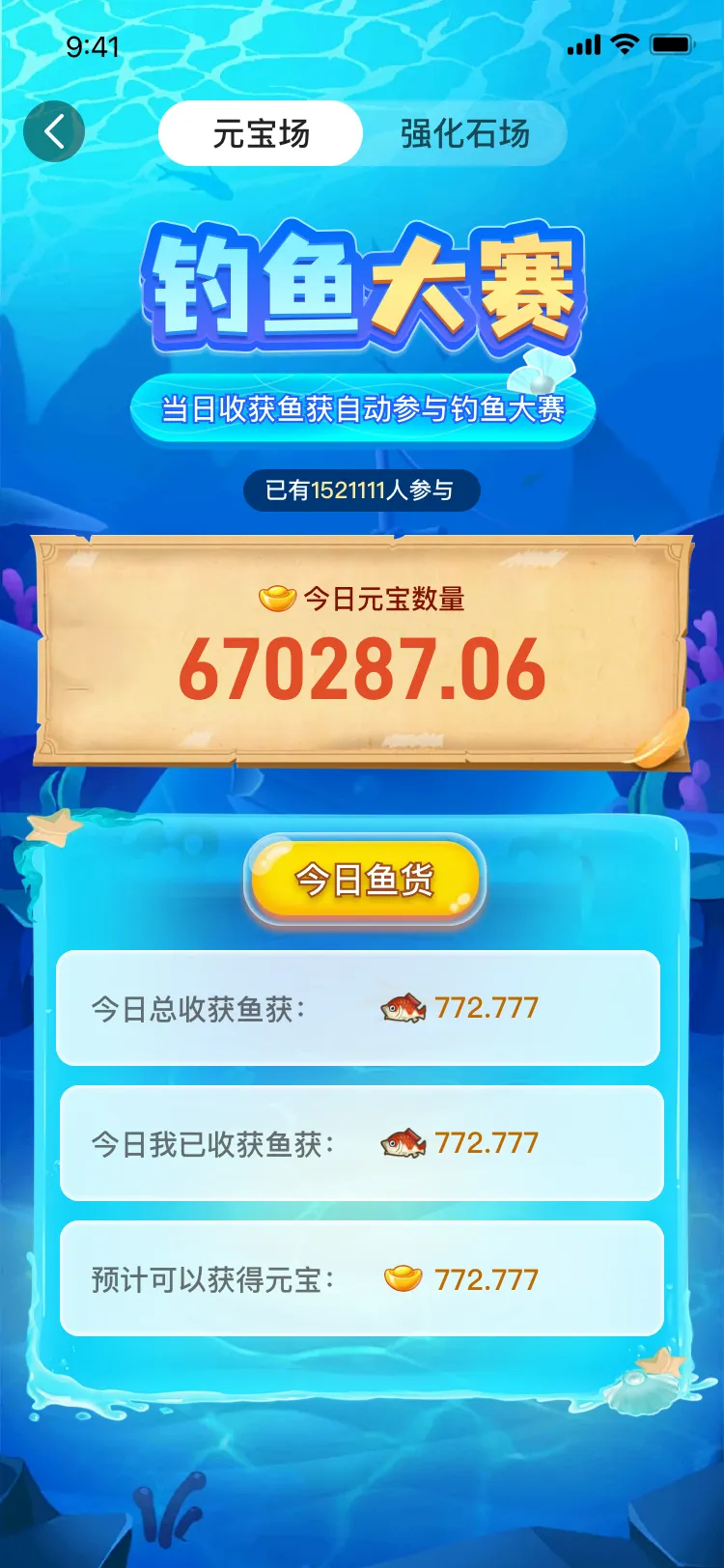
Task: Tap the 今日鱼货 button
Action: (x=364, y=880)
